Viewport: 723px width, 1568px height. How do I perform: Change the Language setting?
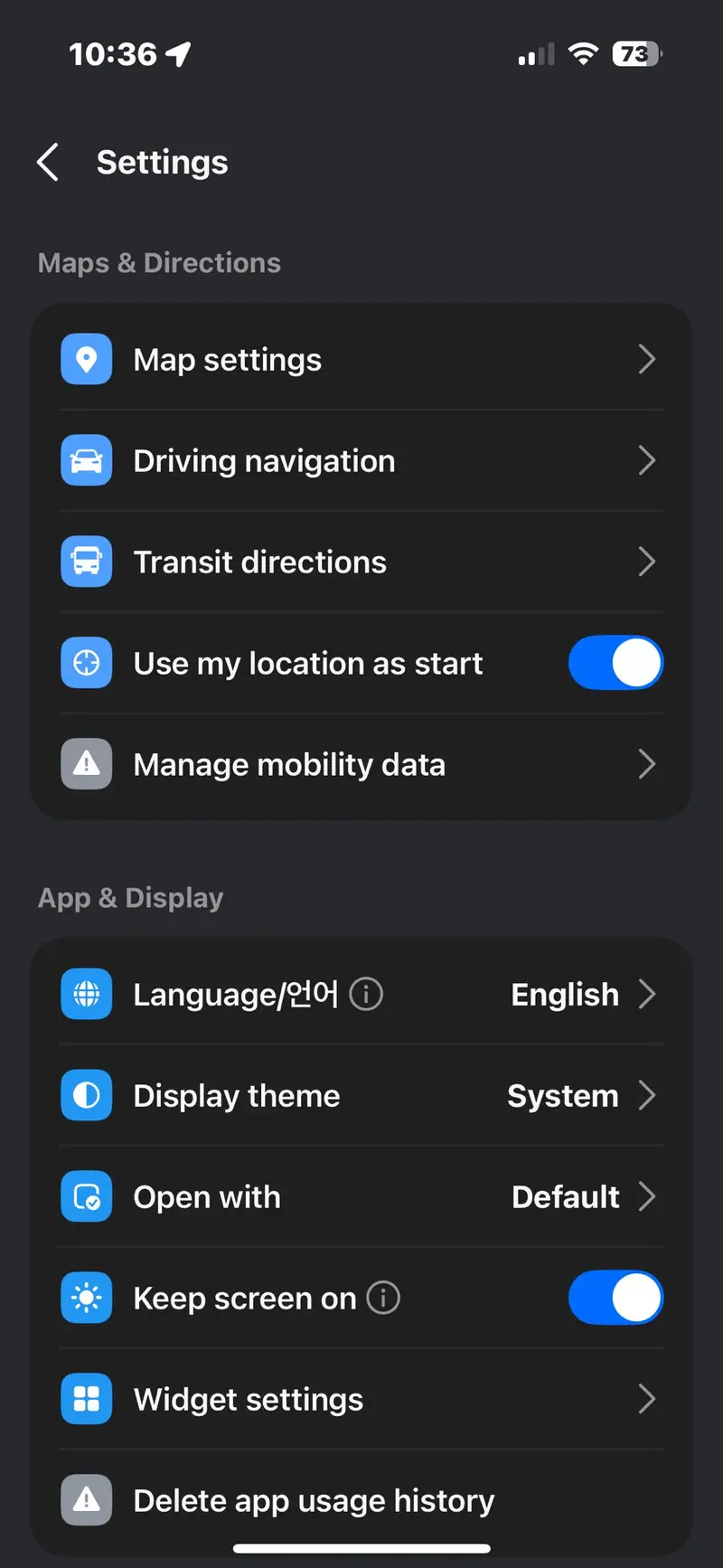tap(361, 995)
